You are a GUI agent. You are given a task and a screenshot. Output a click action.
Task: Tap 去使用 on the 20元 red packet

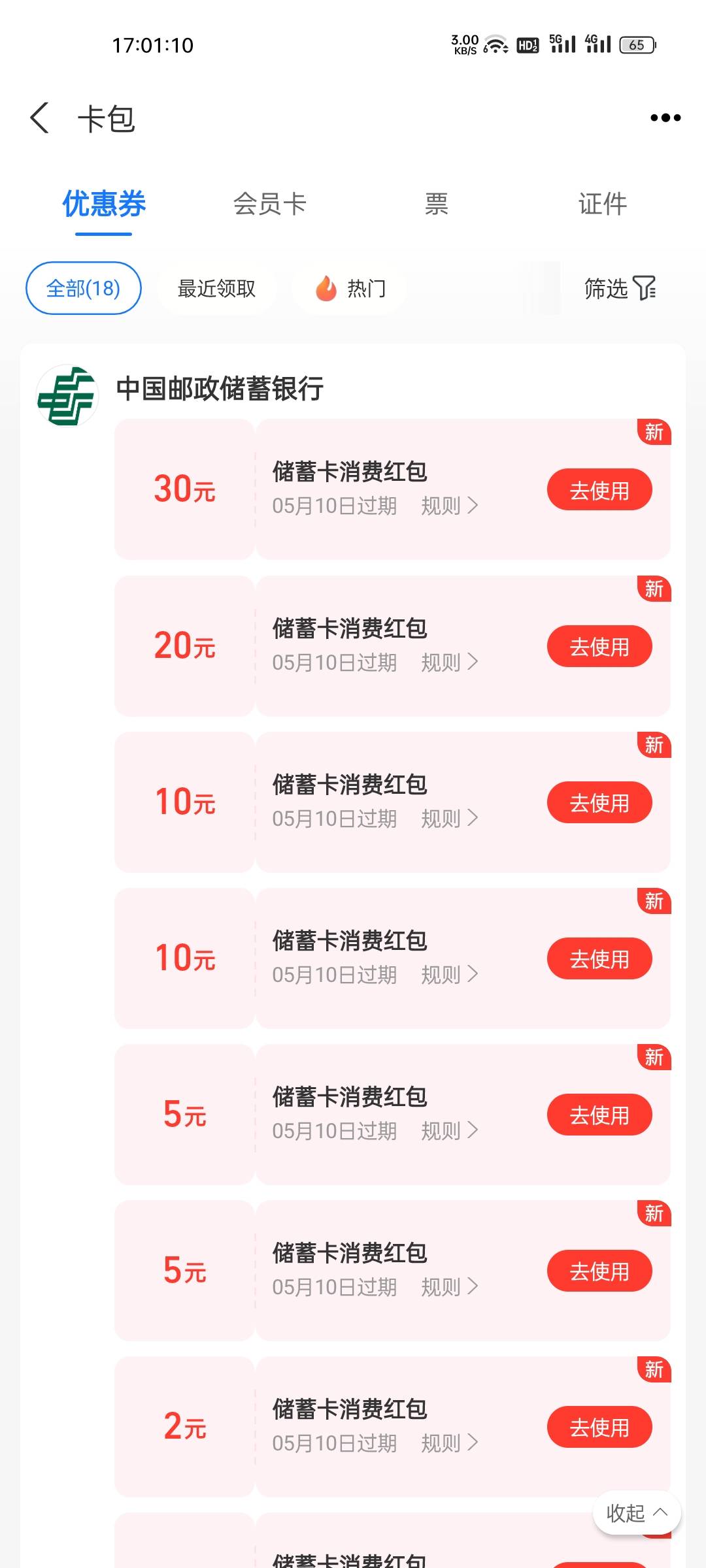pyautogui.click(x=599, y=647)
